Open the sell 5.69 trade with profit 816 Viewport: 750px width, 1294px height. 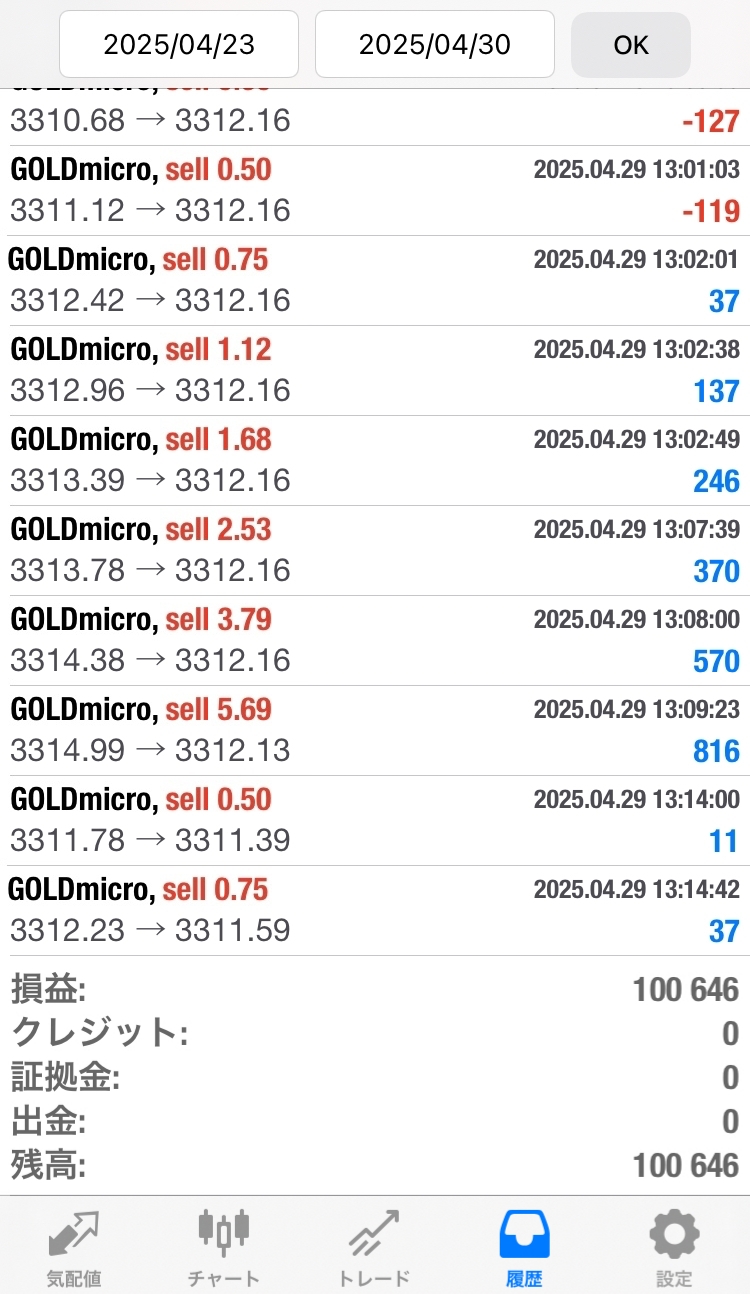pyautogui.click(x=375, y=731)
